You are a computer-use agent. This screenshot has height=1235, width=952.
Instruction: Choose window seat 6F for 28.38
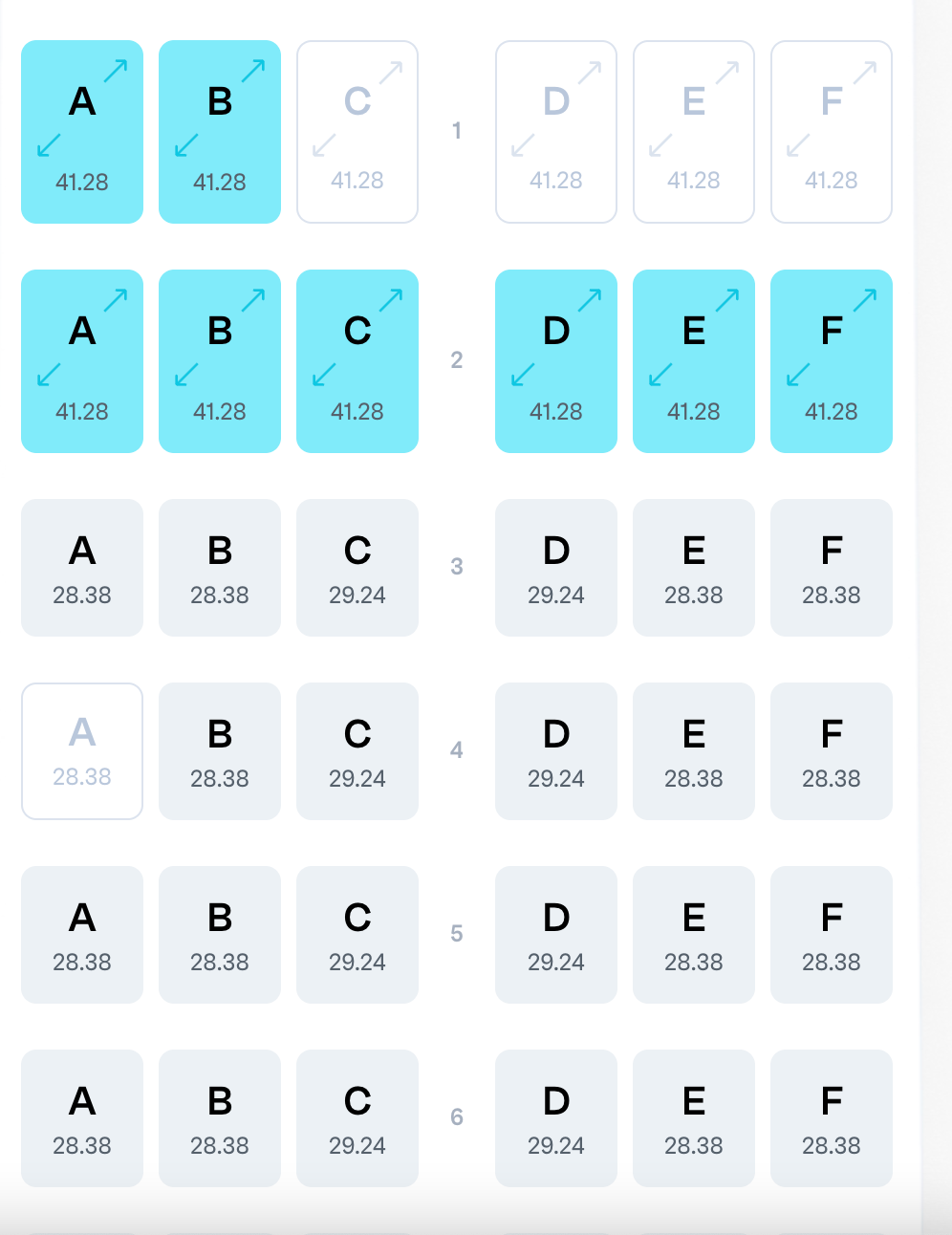click(832, 1118)
